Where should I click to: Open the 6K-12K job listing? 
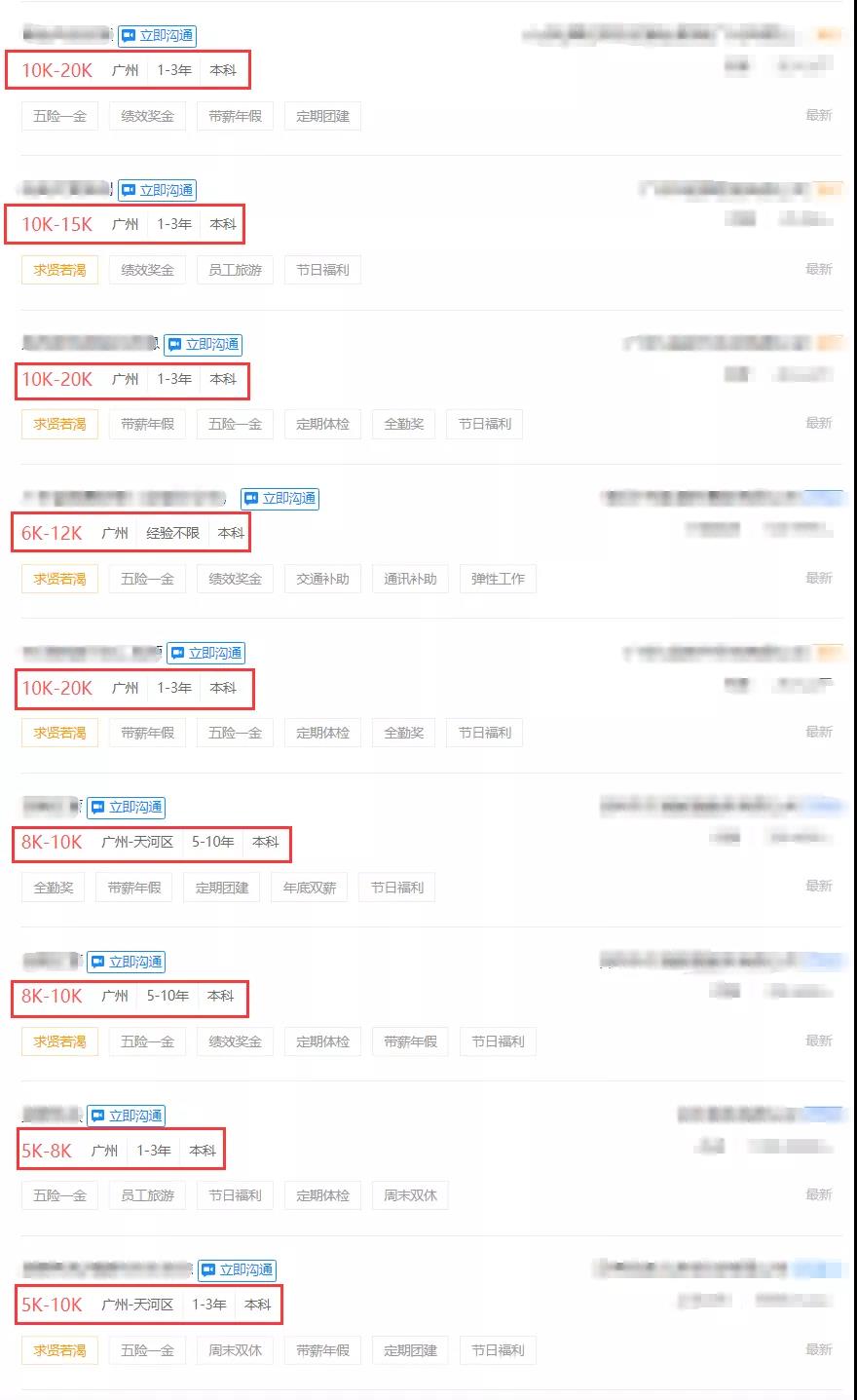(431, 541)
